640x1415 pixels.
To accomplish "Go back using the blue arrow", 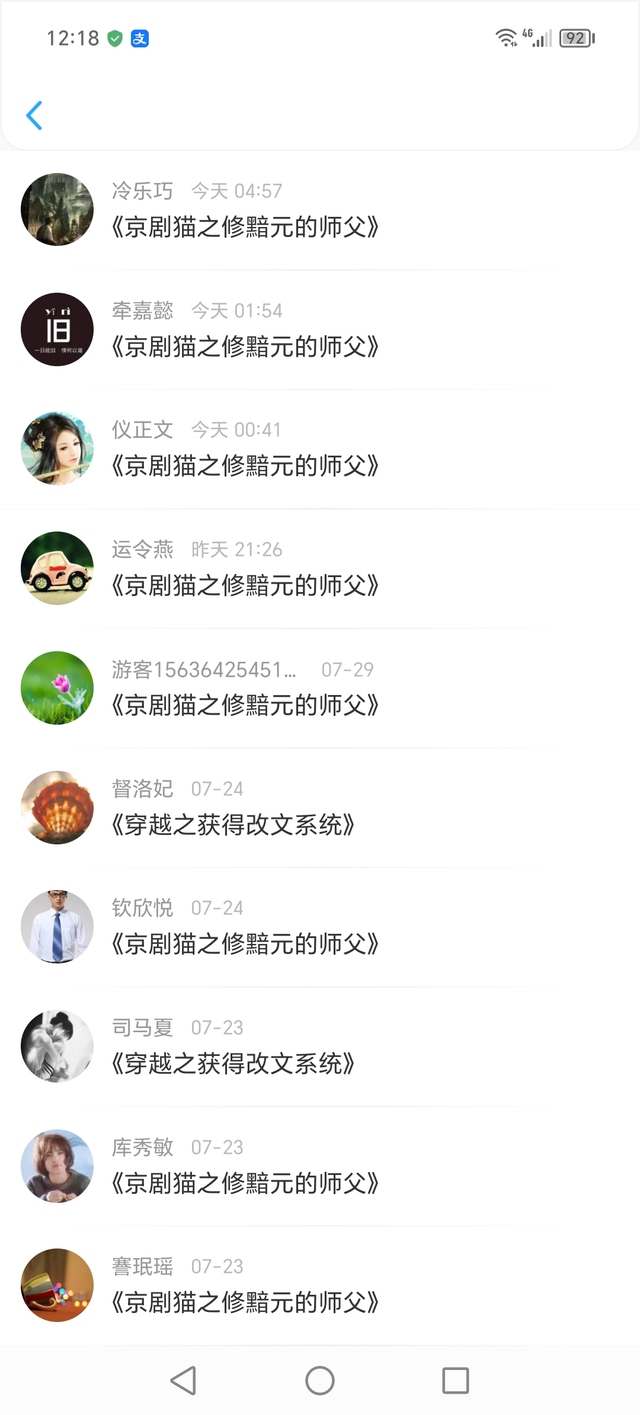I will click(x=34, y=116).
